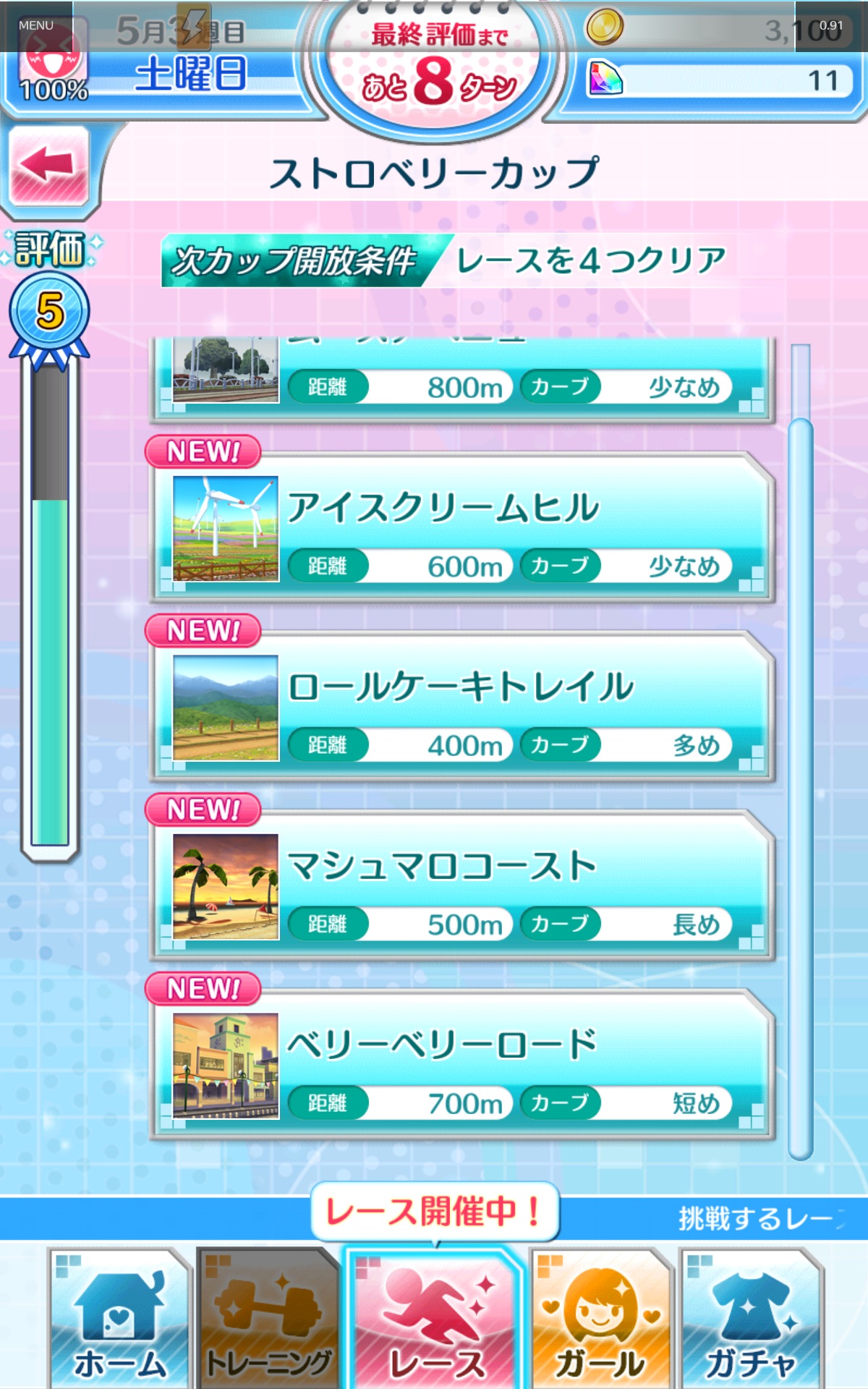The image size is (868, 1389).
Task: Open the ガチャ tab
Action: click(750, 1318)
